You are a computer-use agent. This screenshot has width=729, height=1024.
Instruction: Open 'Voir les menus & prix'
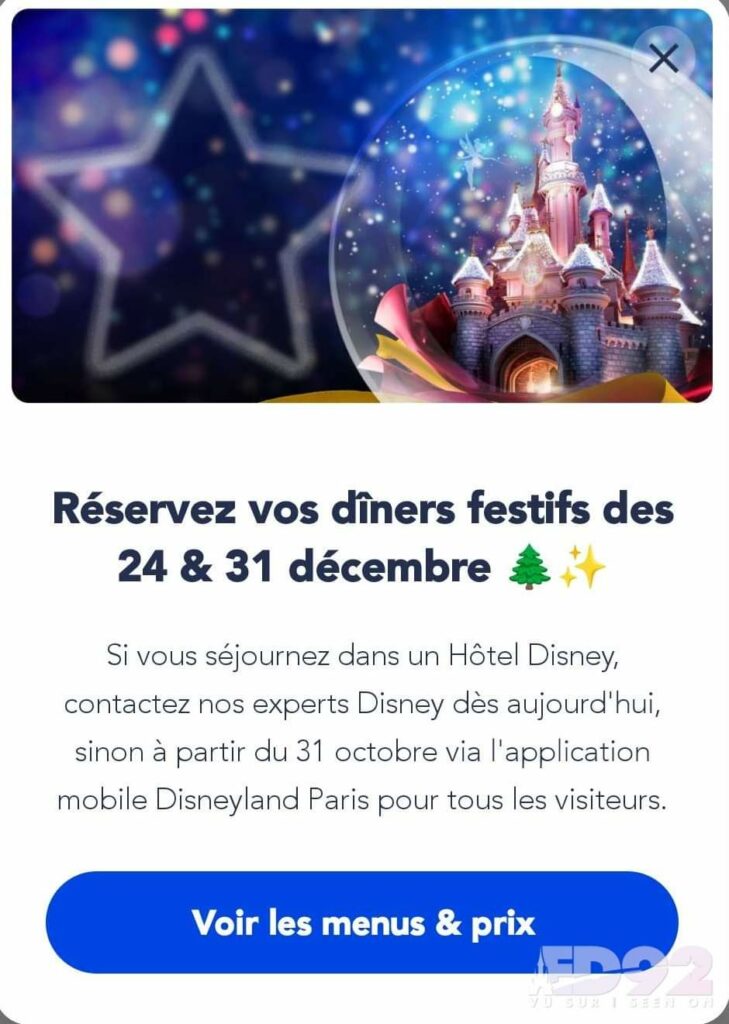click(363, 922)
